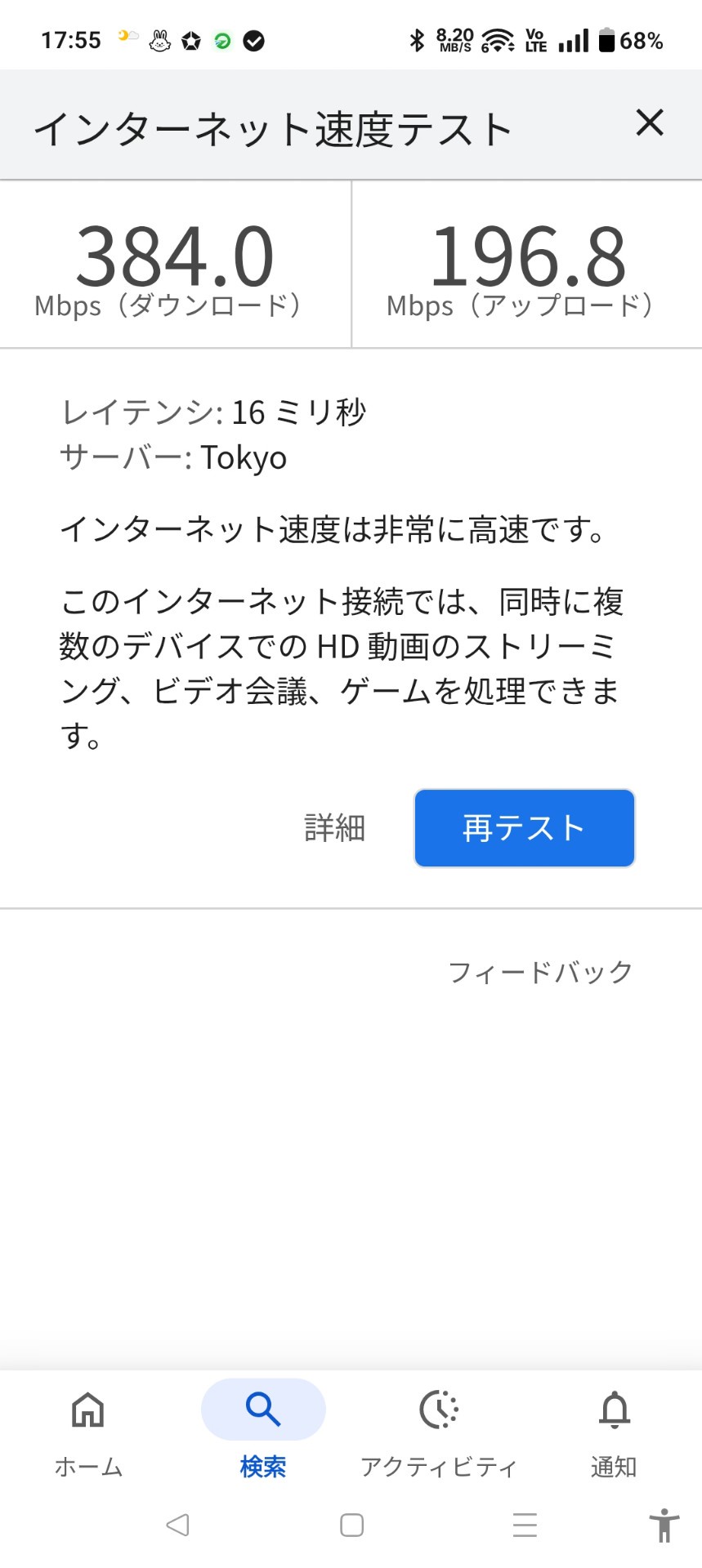Screen dimensions: 702x1568
Task: Open the accessibility shortcut icon
Action: [x=664, y=1525]
